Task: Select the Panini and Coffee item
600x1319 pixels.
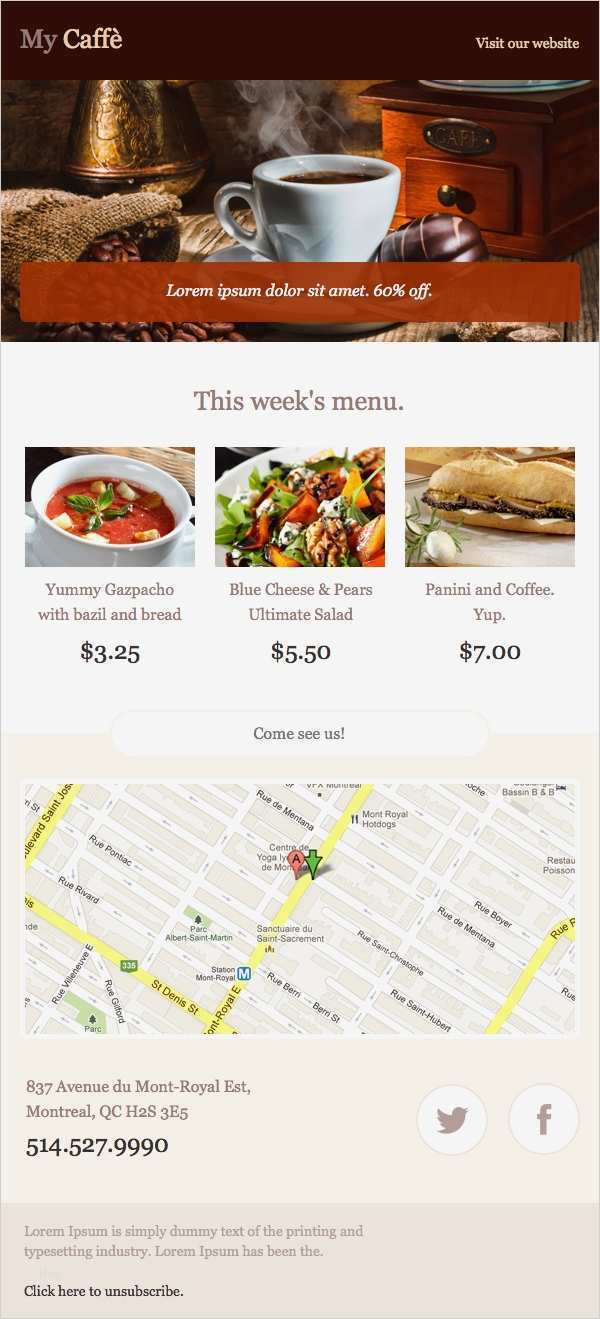Action: coord(490,507)
